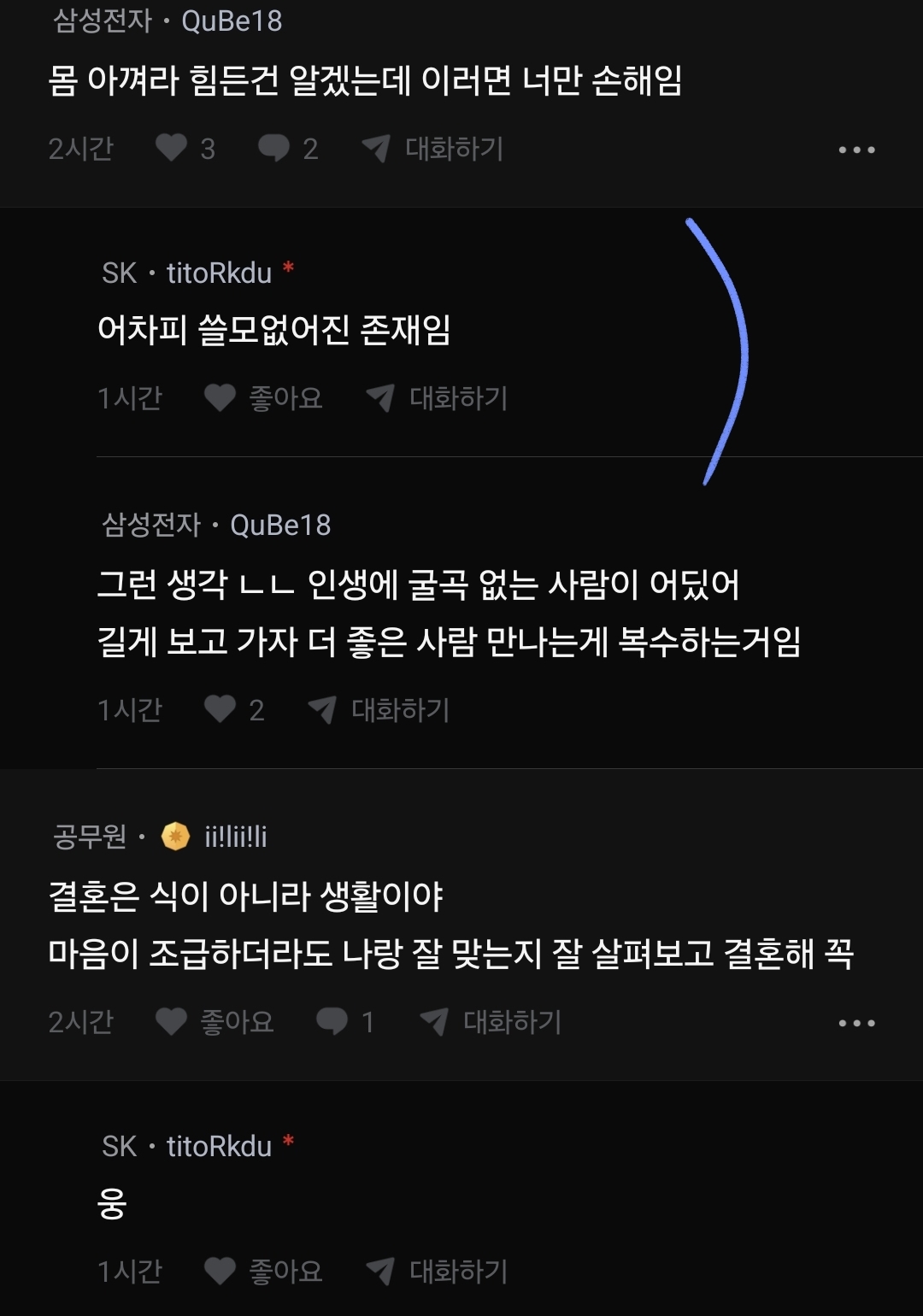Tap 대화하기 under the 공무원 user's comment
Image resolution: width=923 pixels, height=1316 pixels.
pyautogui.click(x=491, y=1021)
